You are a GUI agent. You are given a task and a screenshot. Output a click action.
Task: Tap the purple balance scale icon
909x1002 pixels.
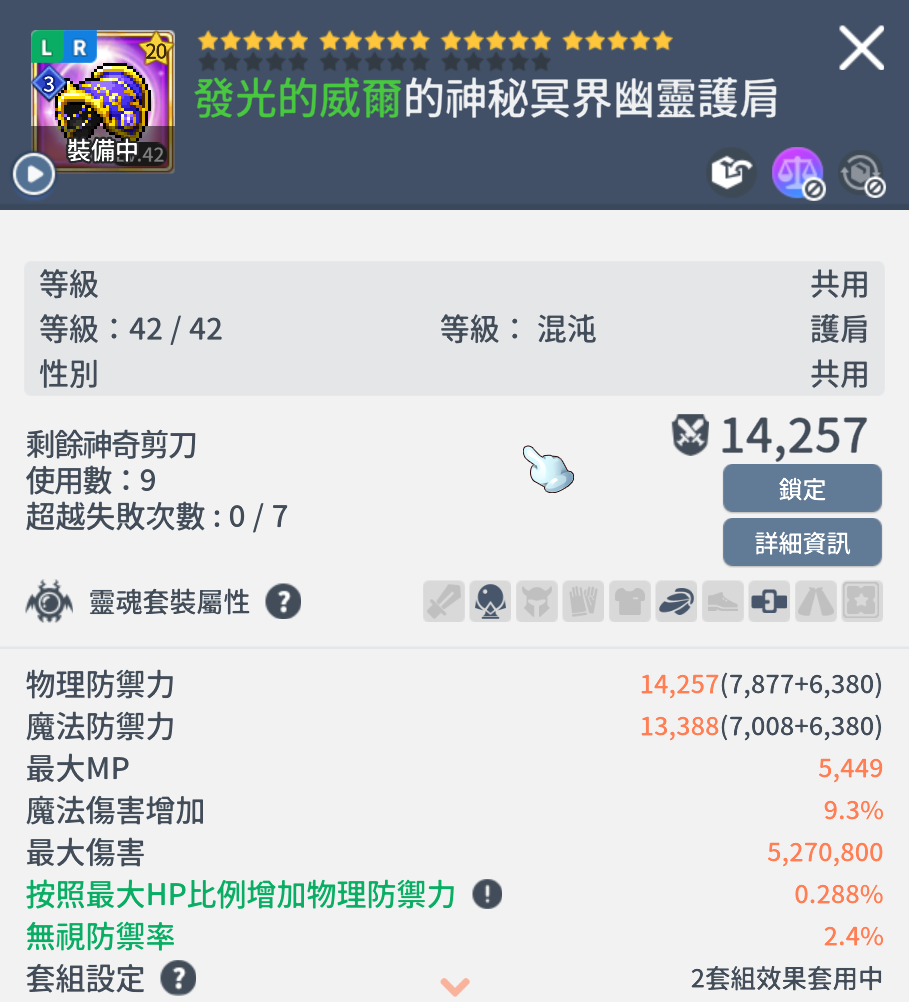797,173
